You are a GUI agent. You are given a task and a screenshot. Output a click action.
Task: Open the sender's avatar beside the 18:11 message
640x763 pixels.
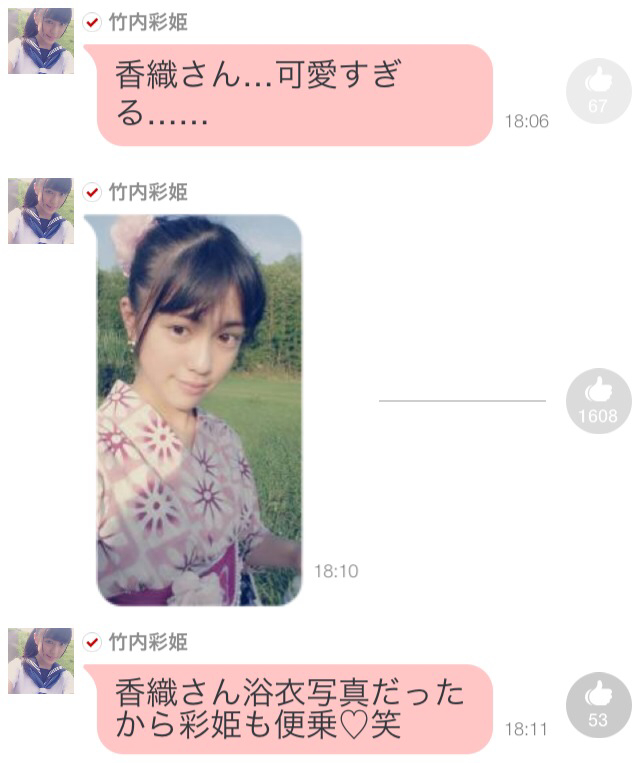click(x=41, y=661)
